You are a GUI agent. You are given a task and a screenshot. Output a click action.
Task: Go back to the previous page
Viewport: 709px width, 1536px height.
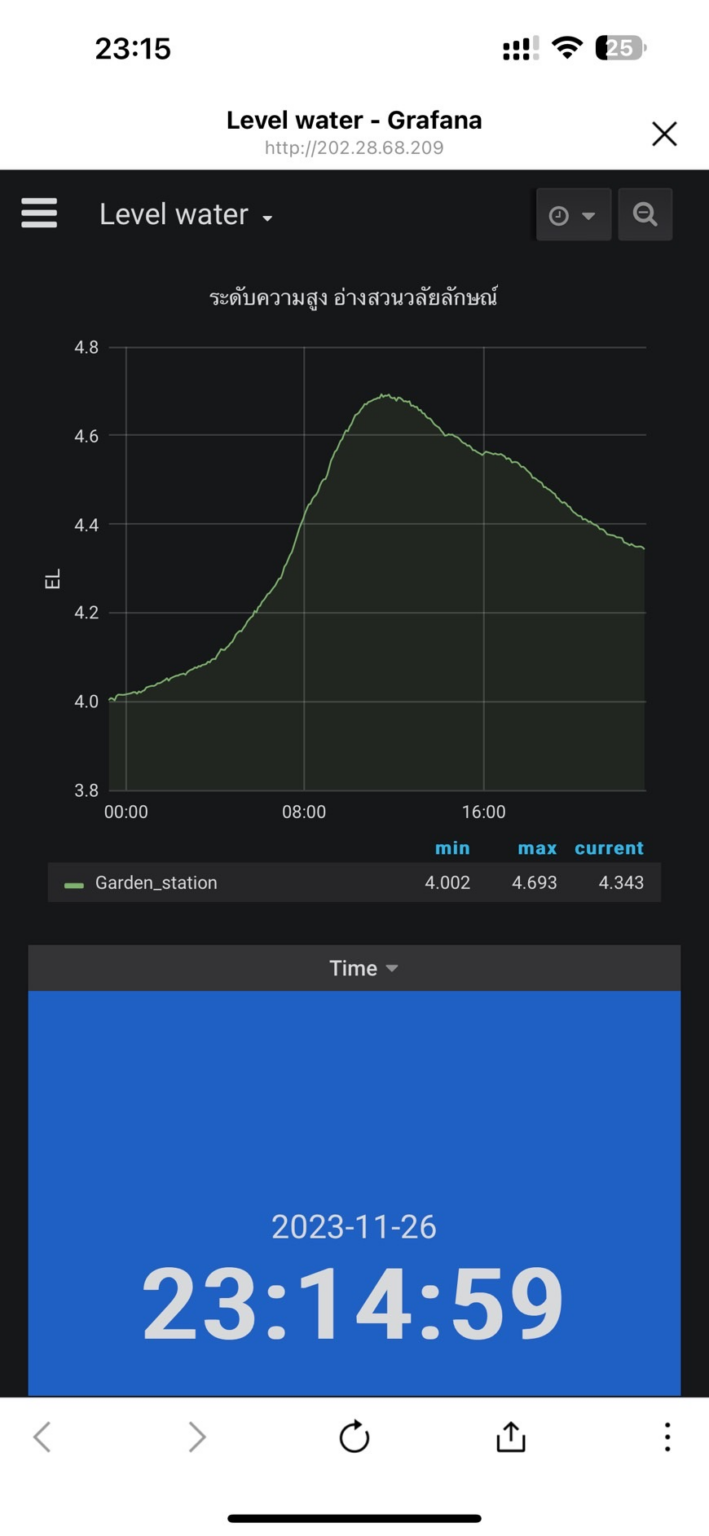[41, 1438]
